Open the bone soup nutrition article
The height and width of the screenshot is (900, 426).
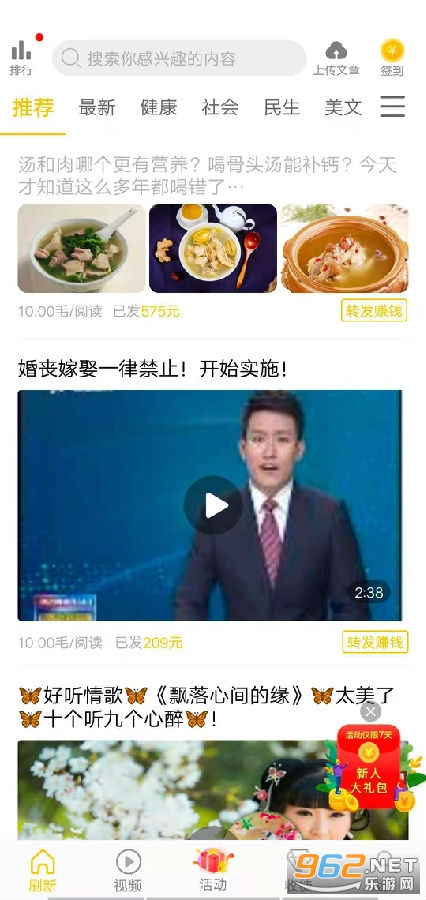(x=207, y=176)
